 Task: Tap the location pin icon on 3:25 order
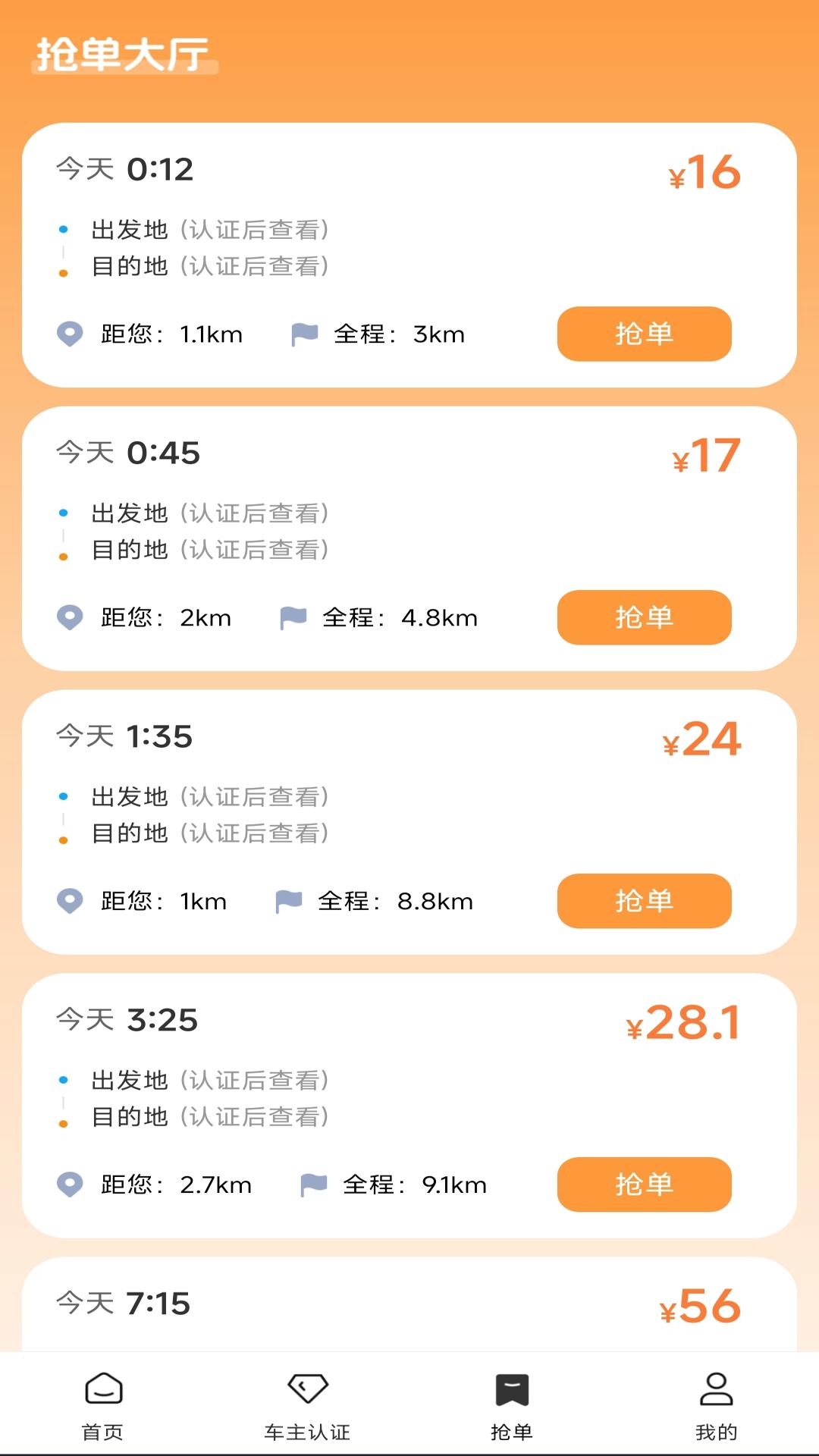(x=69, y=1185)
